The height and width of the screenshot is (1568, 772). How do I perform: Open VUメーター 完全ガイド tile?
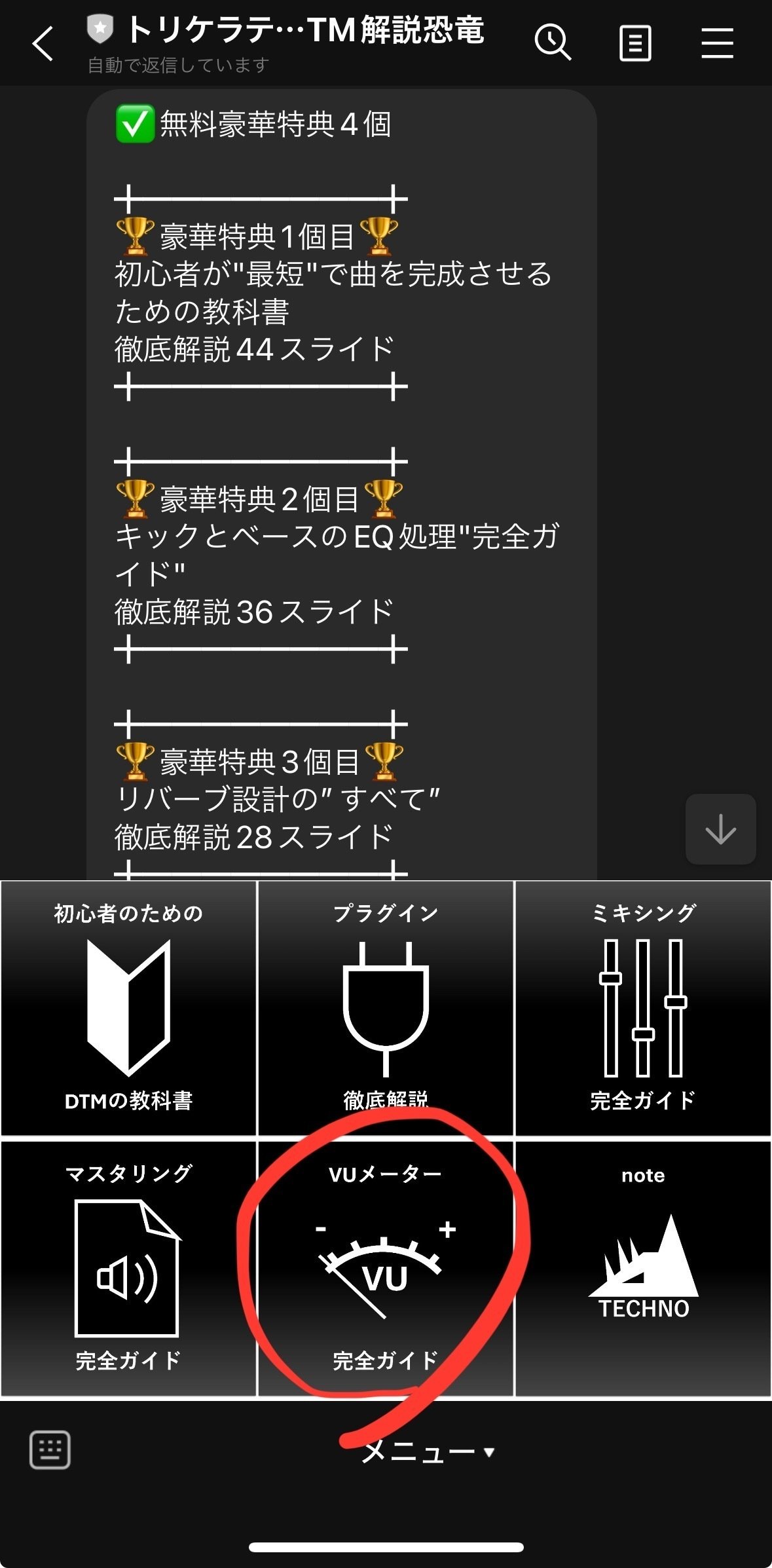coord(386,1269)
